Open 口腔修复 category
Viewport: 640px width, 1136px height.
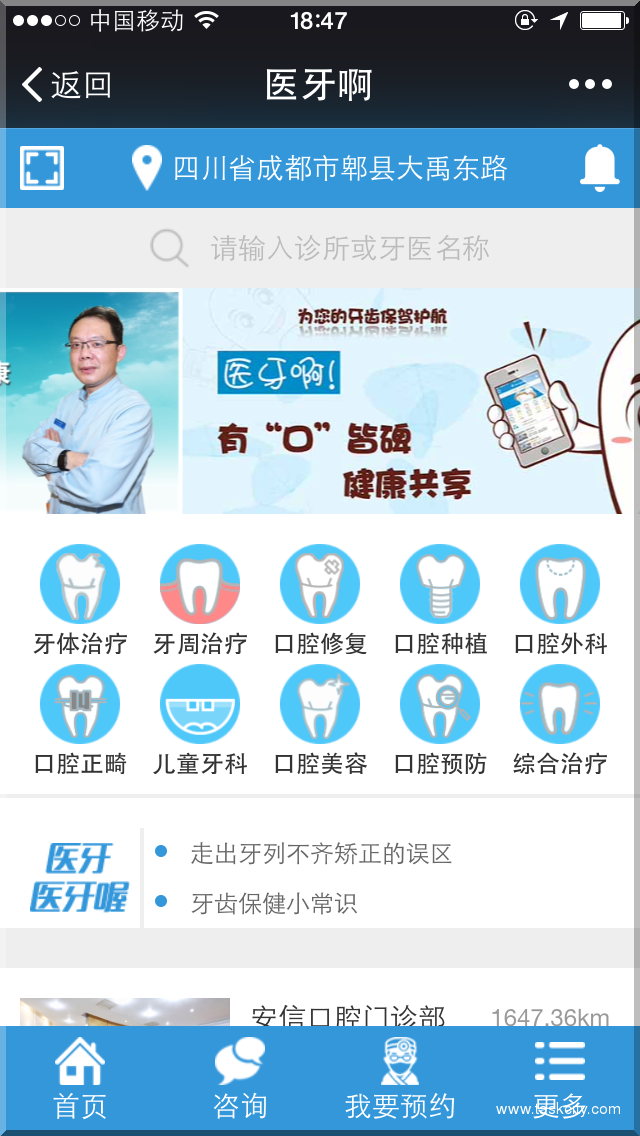pos(320,600)
